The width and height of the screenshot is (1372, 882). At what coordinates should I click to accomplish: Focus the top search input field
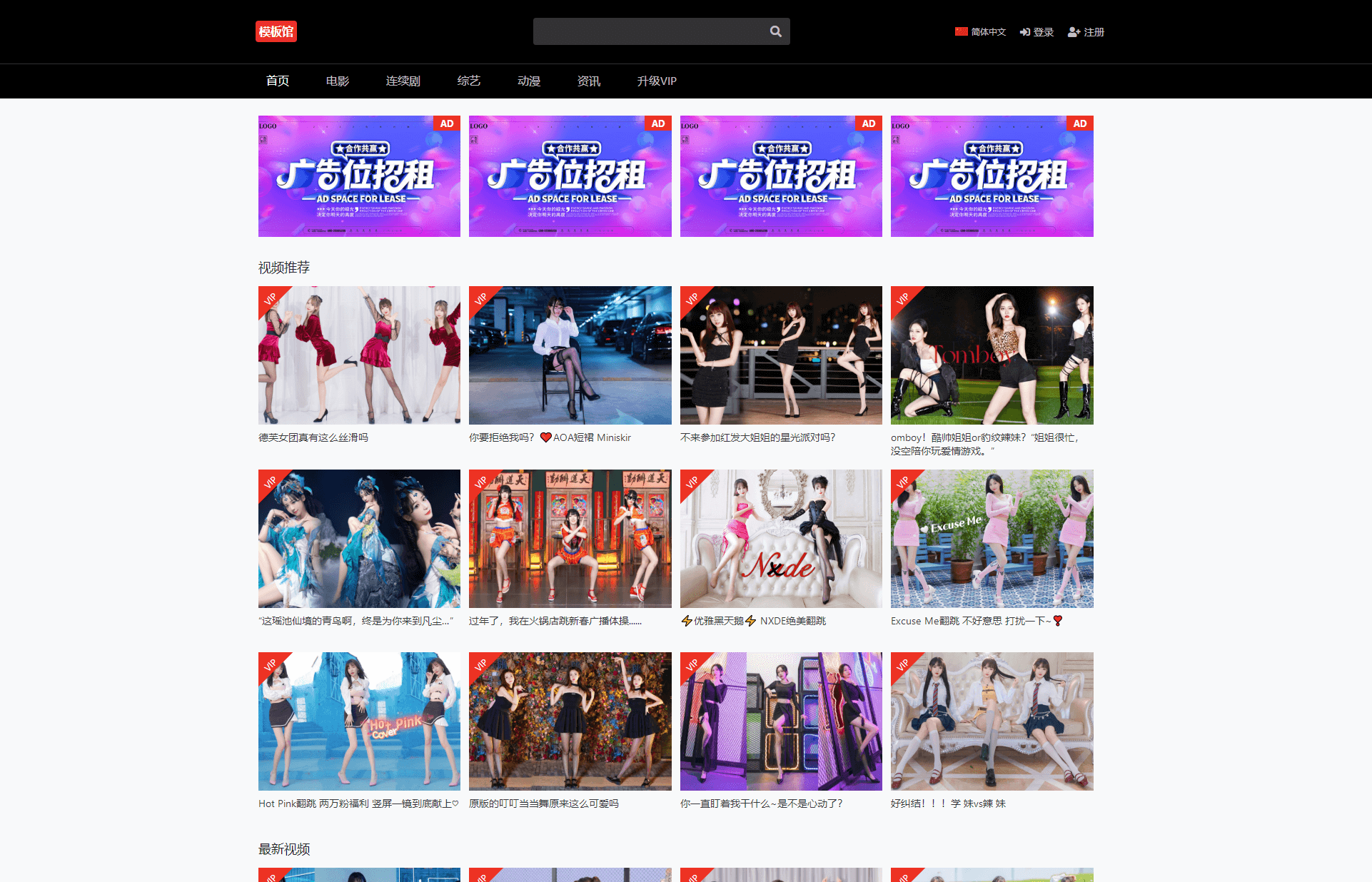(650, 31)
